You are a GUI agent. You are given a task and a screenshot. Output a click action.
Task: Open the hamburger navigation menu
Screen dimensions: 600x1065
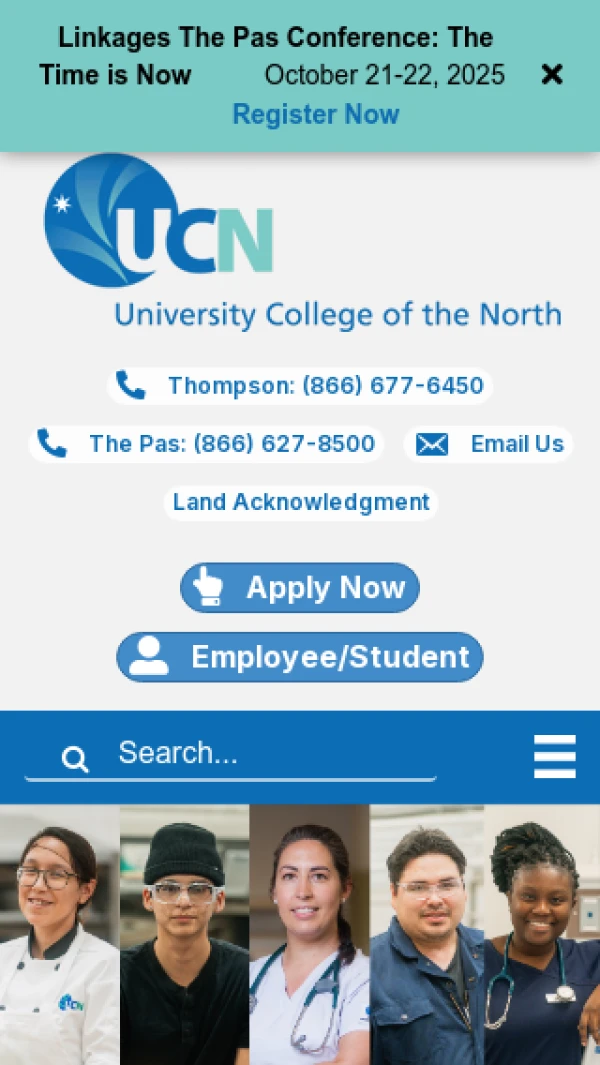pyautogui.click(x=555, y=756)
